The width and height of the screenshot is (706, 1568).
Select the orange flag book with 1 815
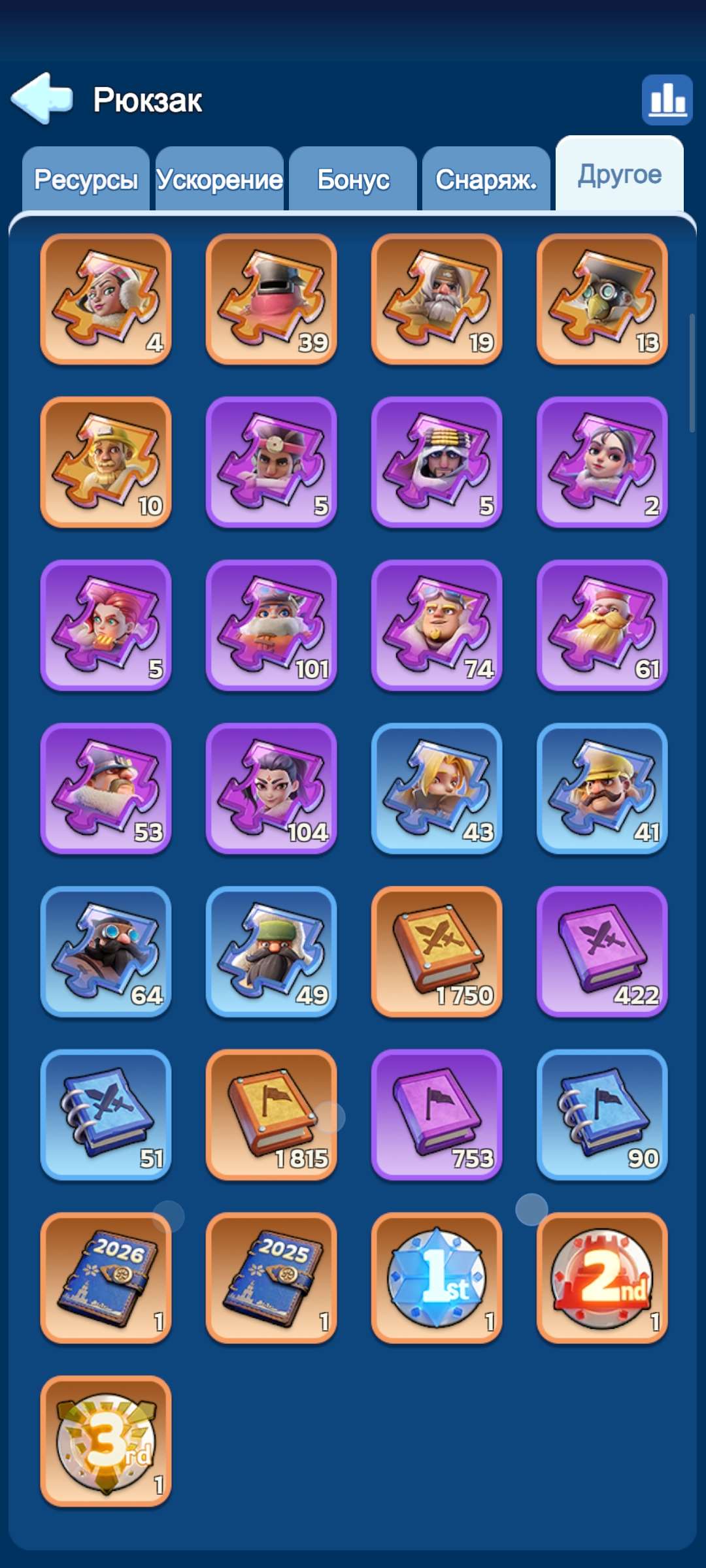[271, 1115]
